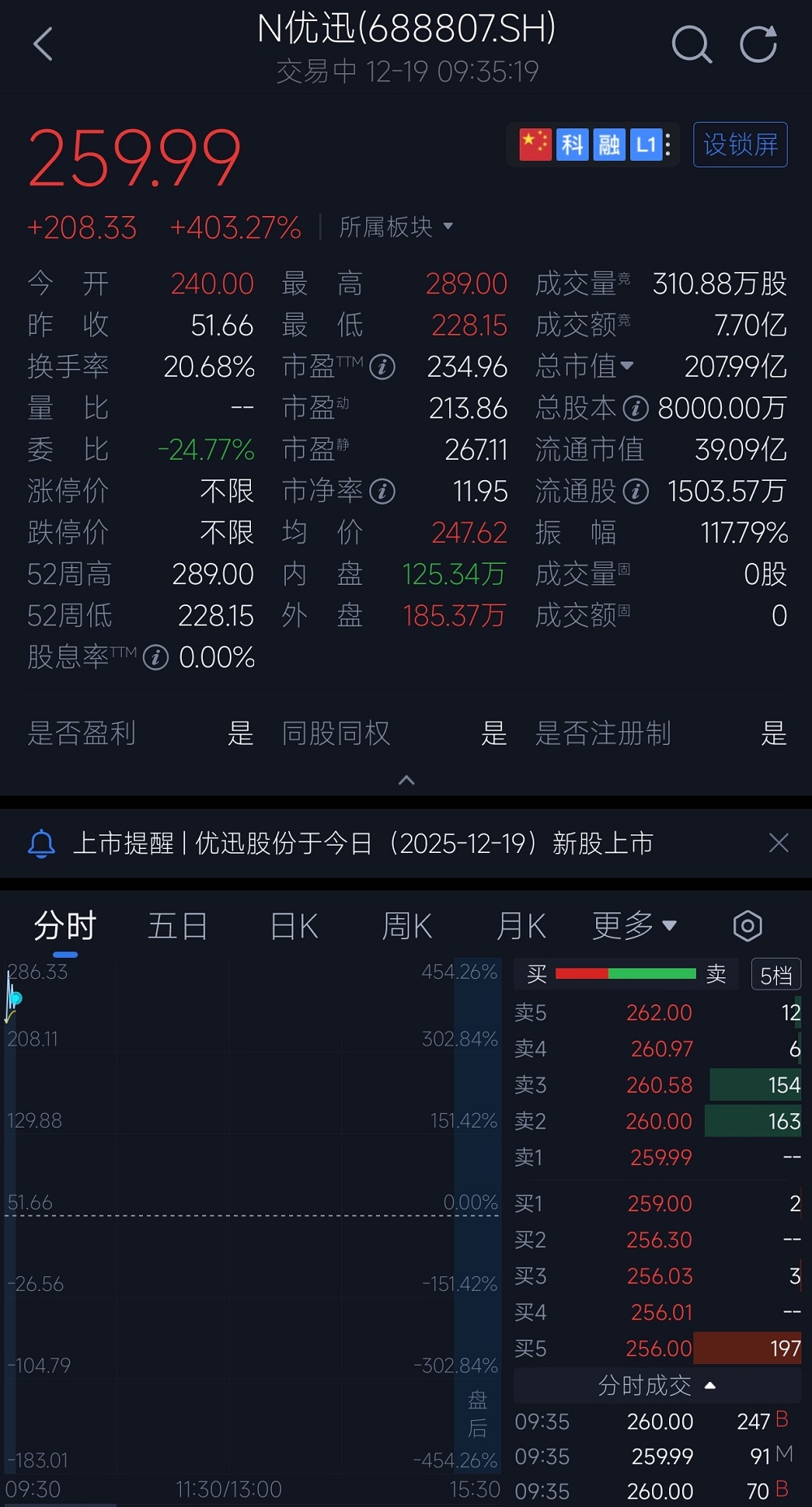
Task: Click the notification bell icon
Action: point(39,843)
